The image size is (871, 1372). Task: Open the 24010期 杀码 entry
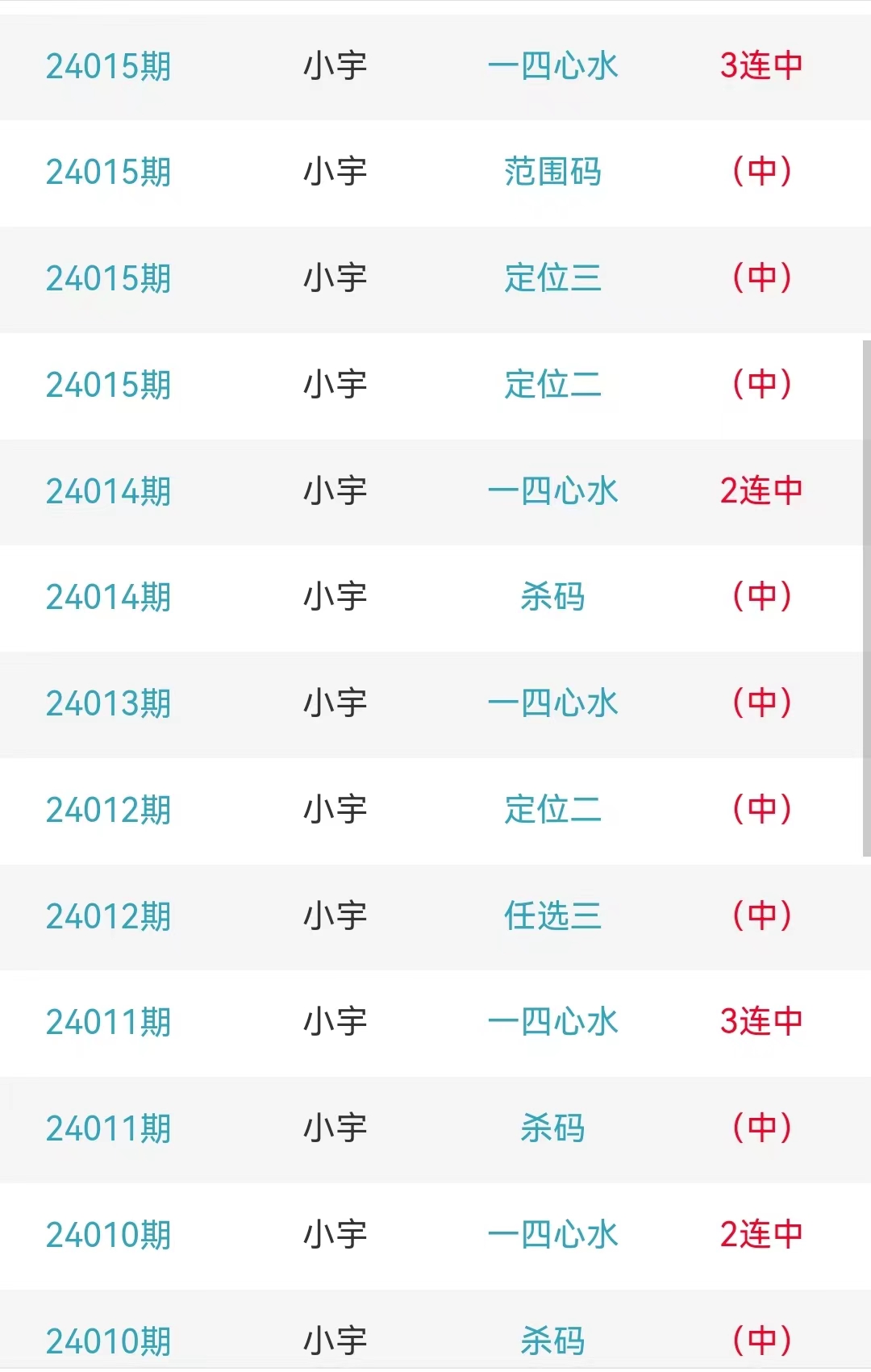pos(552,1341)
